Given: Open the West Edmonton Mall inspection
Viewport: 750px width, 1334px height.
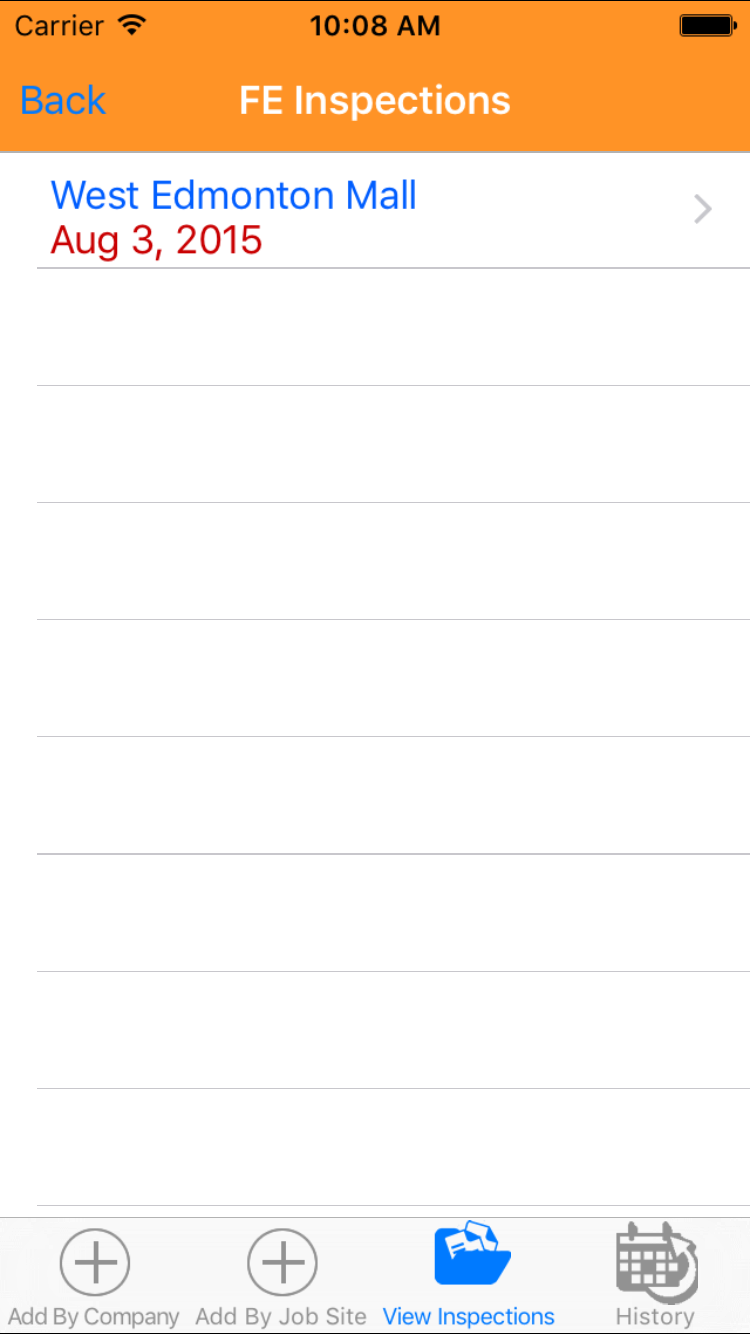Looking at the screenshot, I should [x=375, y=212].
